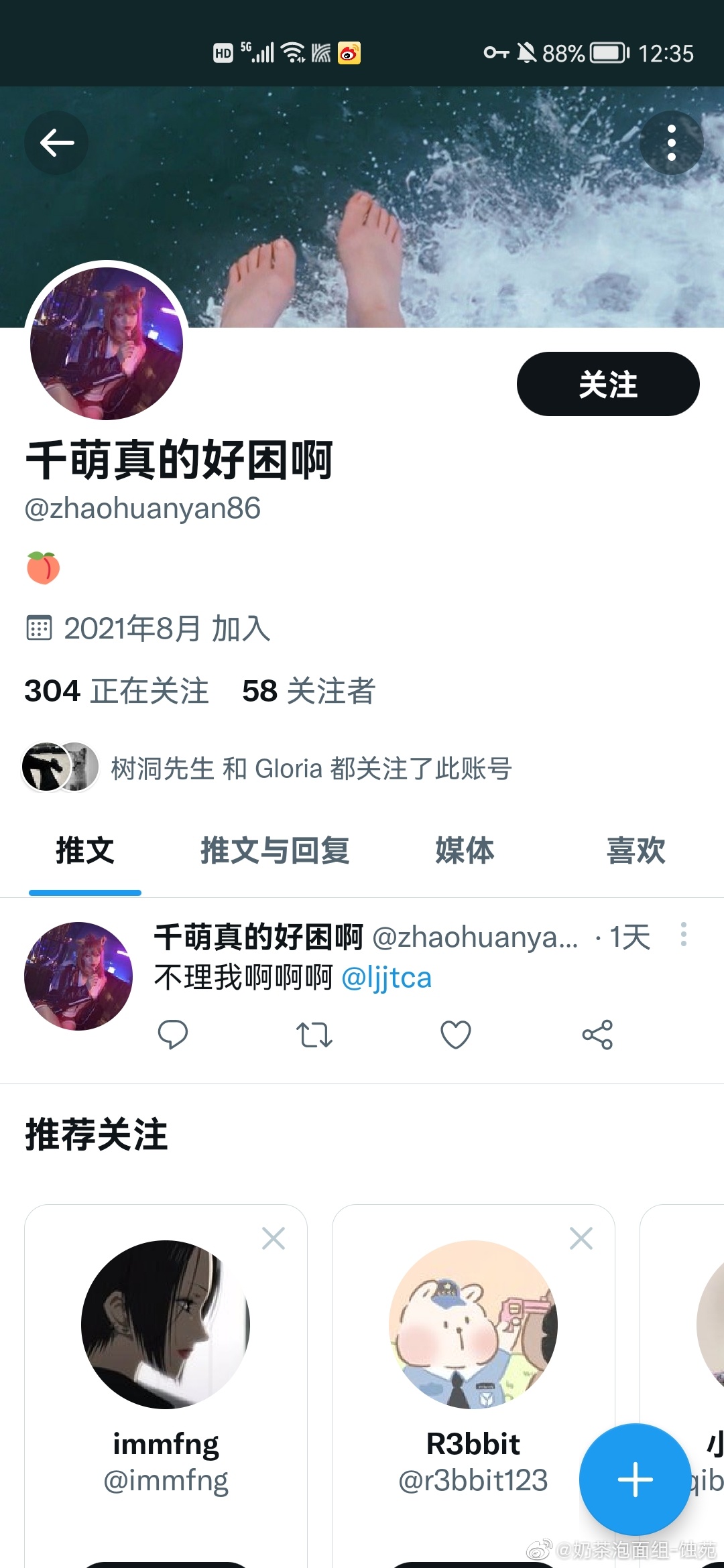View the 304 正在关注 following list
The image size is (724, 1568).
coord(117,691)
